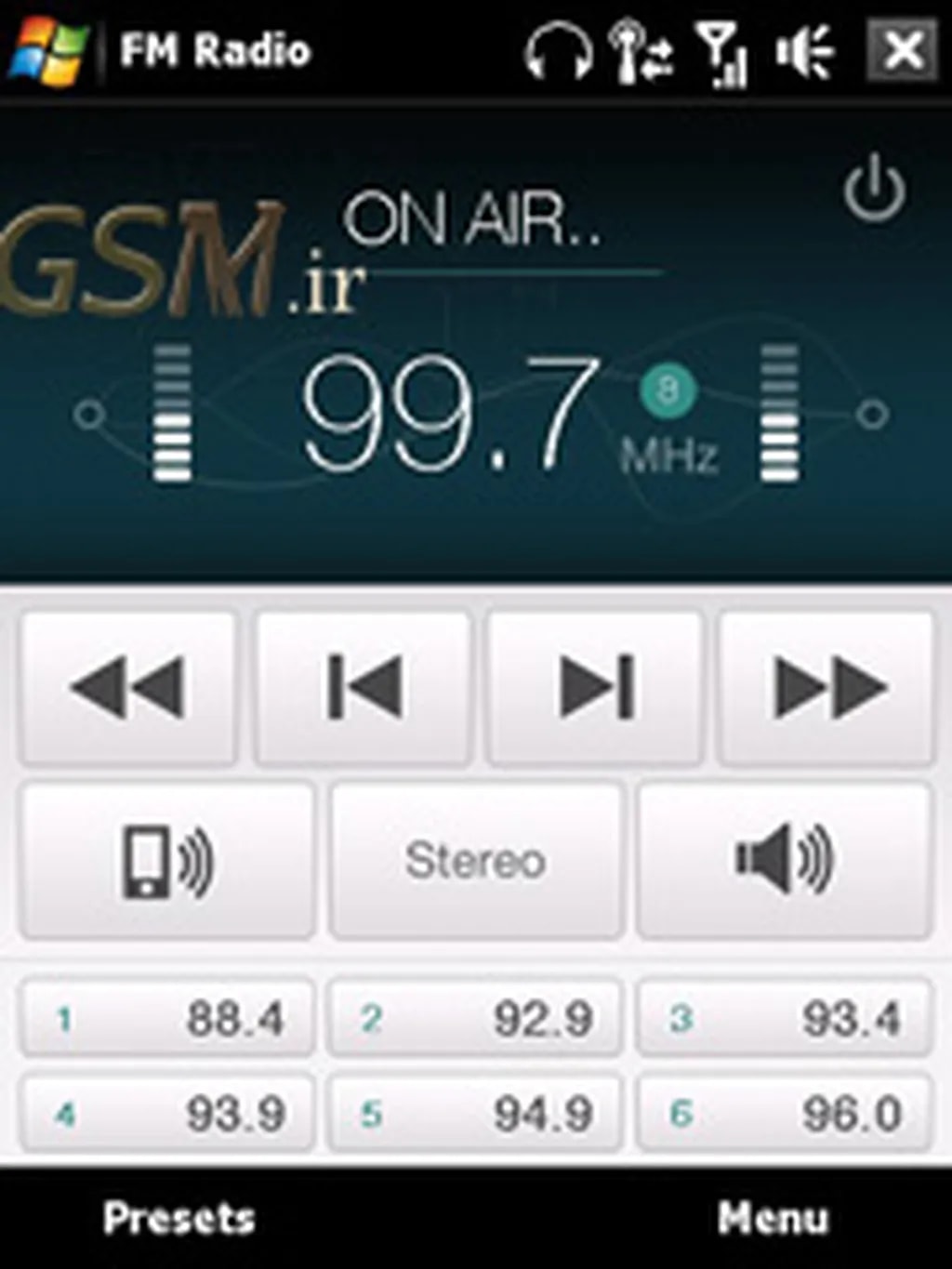Select preset 5 at 94.9

tap(476, 1113)
